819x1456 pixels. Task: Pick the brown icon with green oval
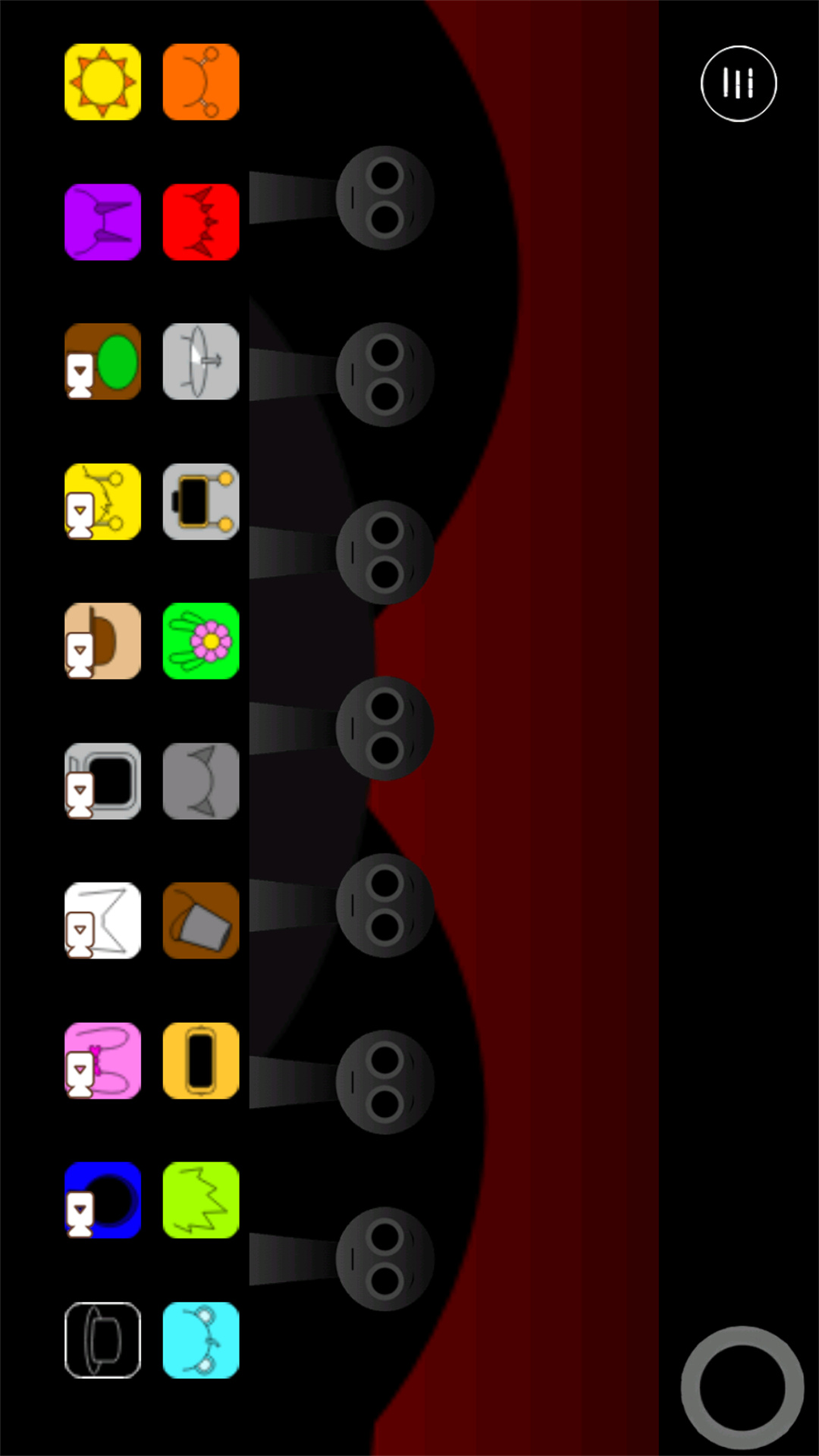102,362
